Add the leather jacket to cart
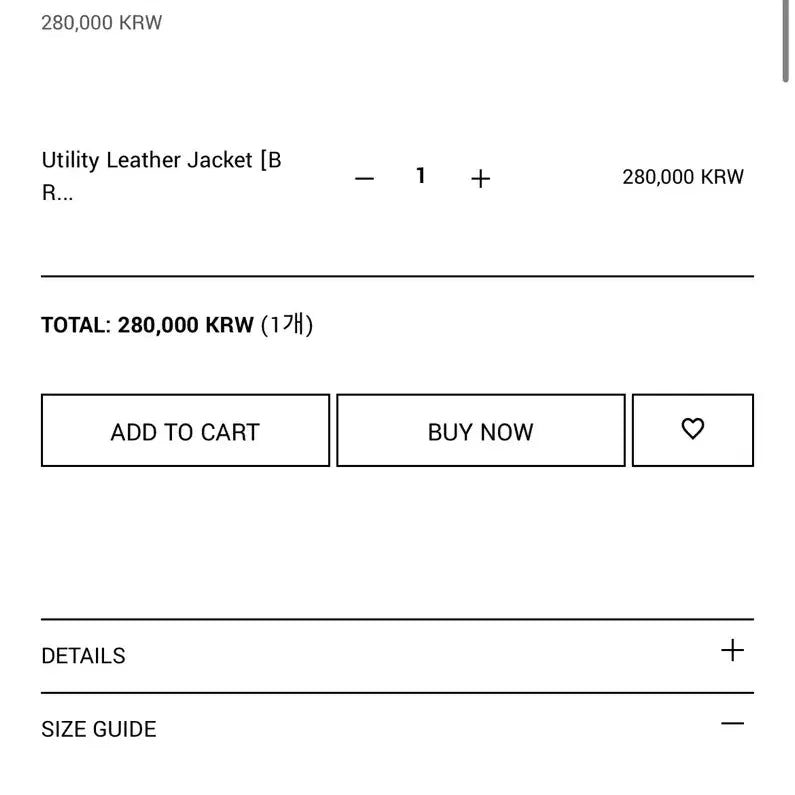This screenshot has width=795, height=795. click(x=185, y=431)
